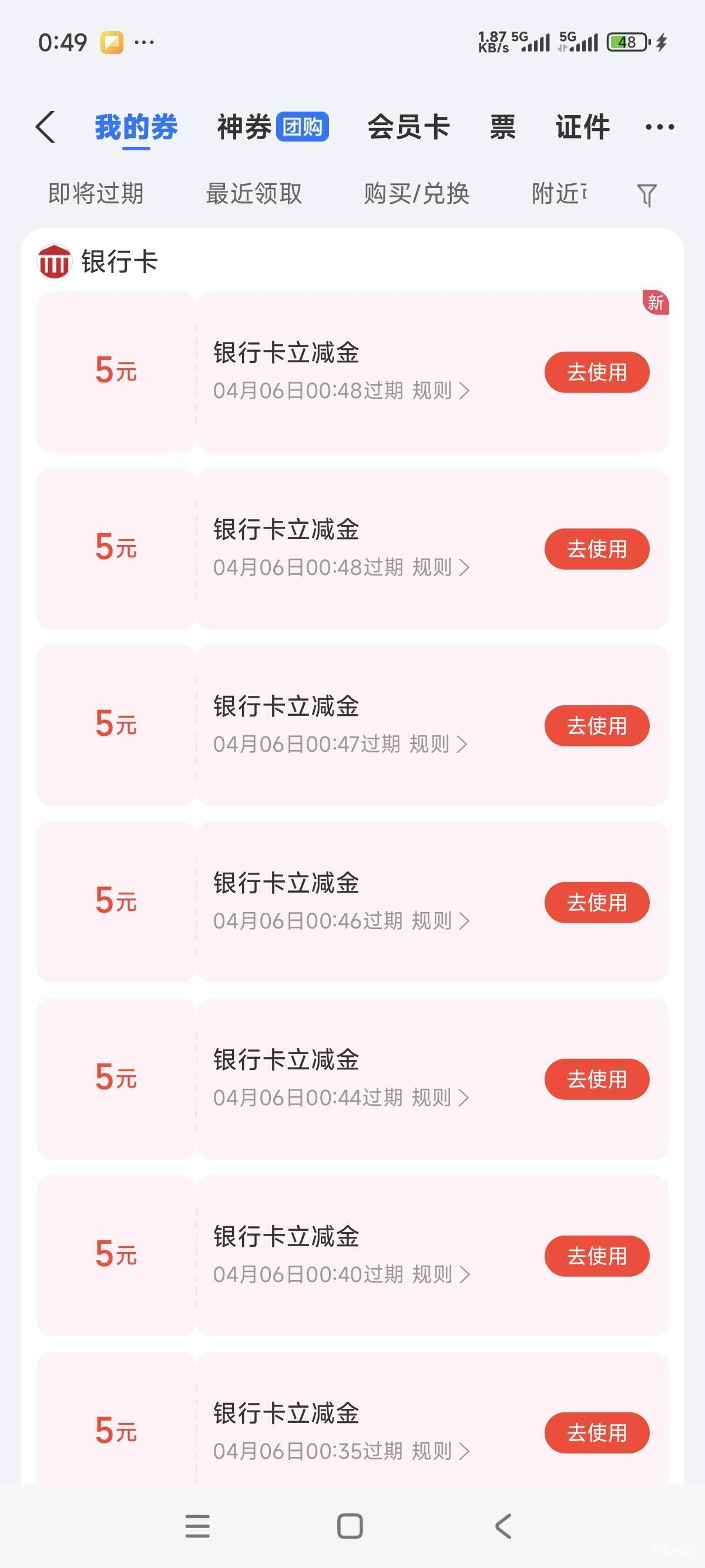Open the more options menu at top
Viewport: 705px width, 1568px height.
[659, 127]
